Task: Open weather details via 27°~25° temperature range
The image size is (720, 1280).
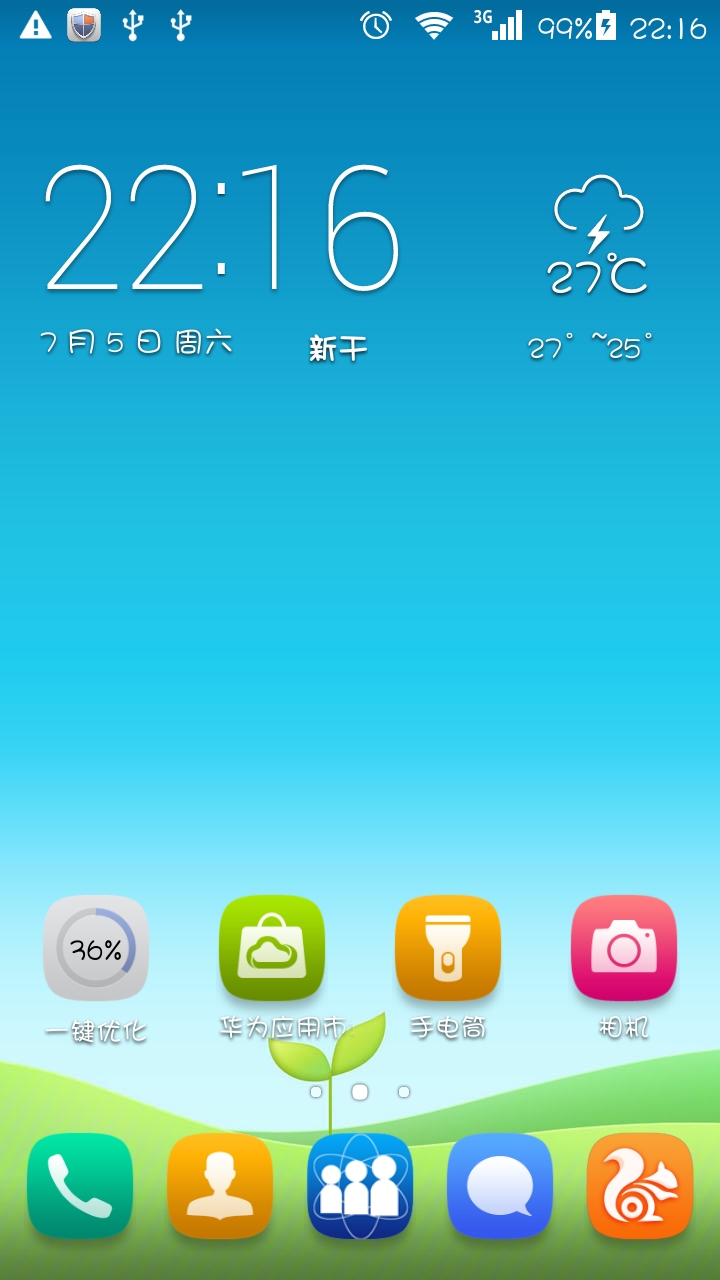Action: (x=590, y=345)
